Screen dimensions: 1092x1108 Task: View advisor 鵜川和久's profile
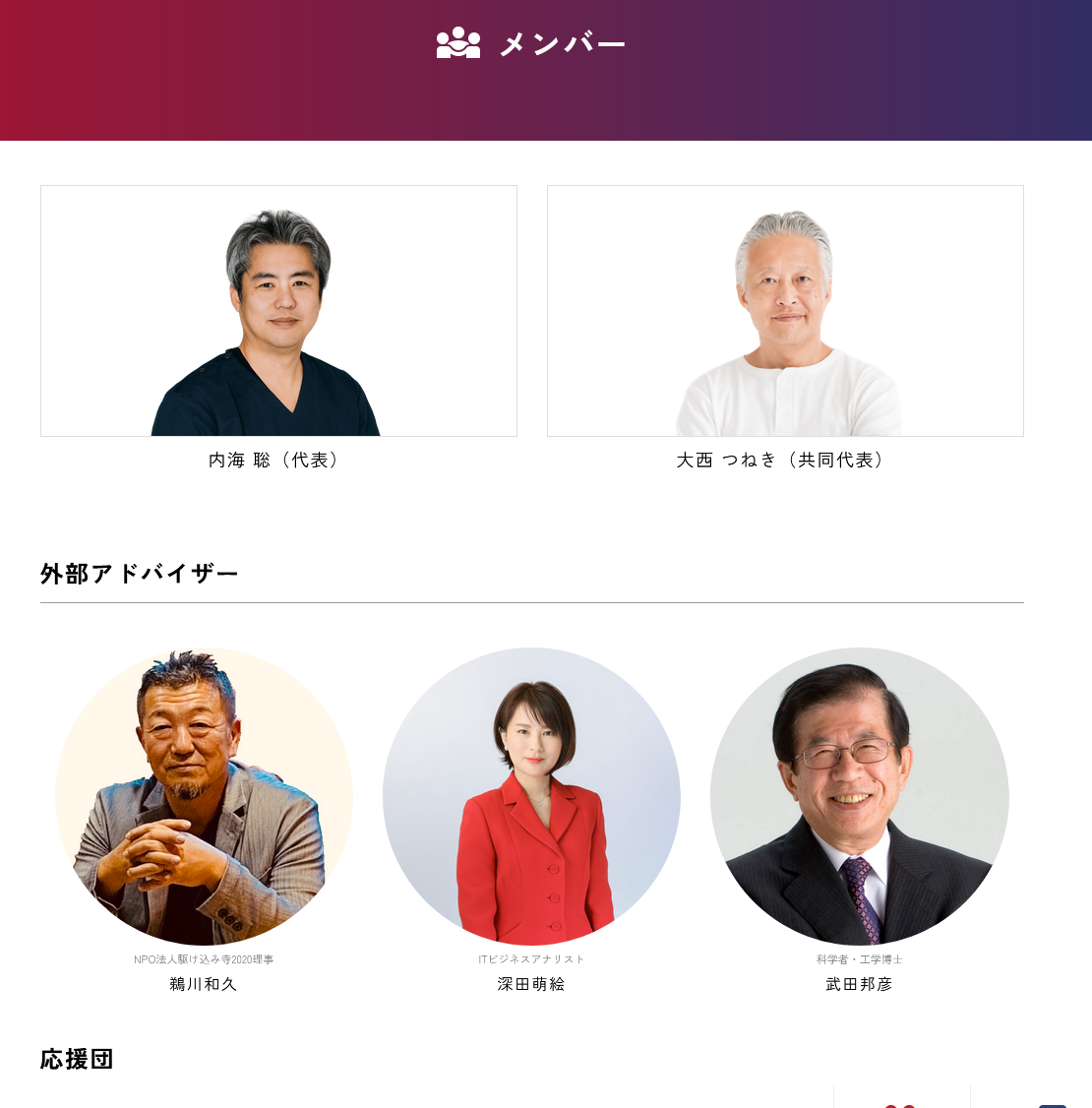pyautogui.click(x=204, y=796)
